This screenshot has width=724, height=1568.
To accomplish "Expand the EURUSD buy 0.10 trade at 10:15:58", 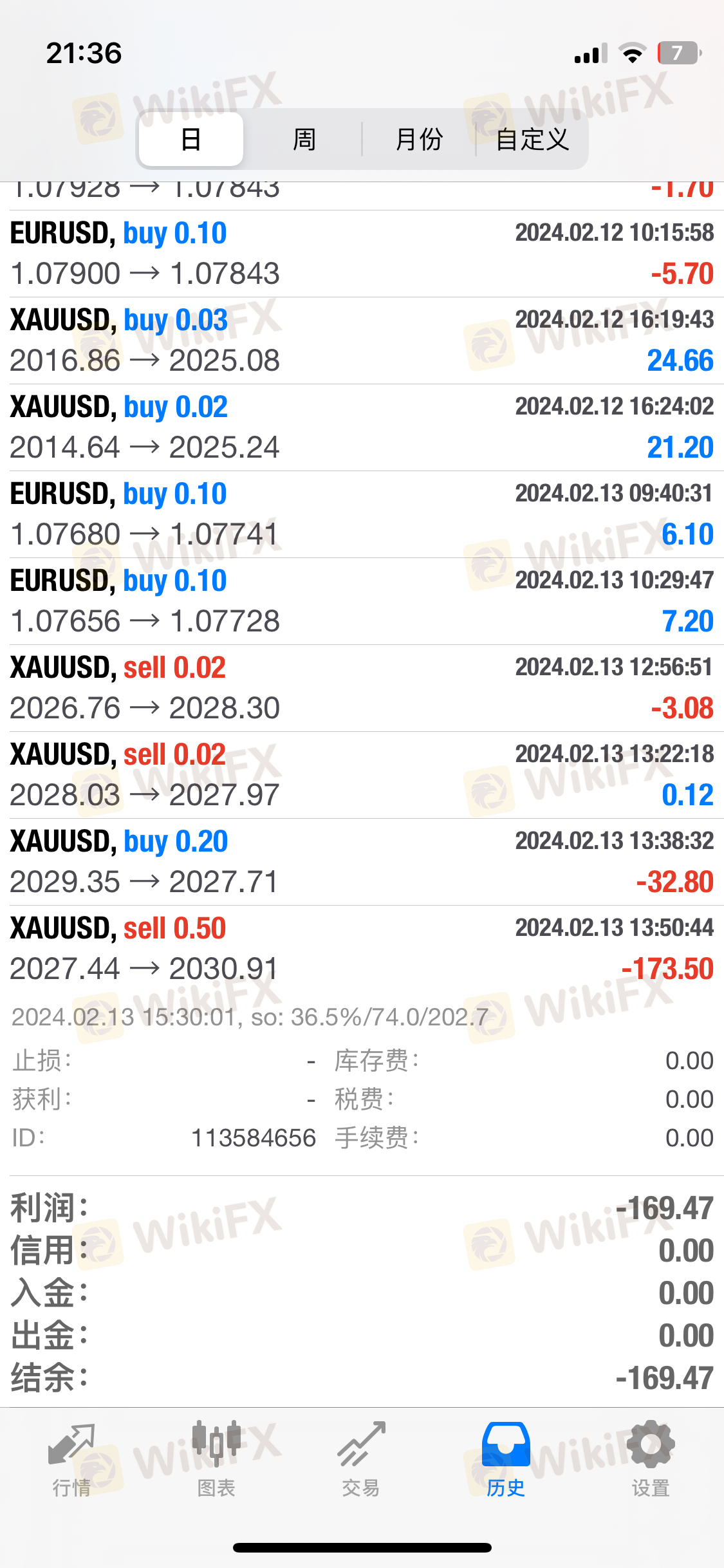I will point(362,254).
